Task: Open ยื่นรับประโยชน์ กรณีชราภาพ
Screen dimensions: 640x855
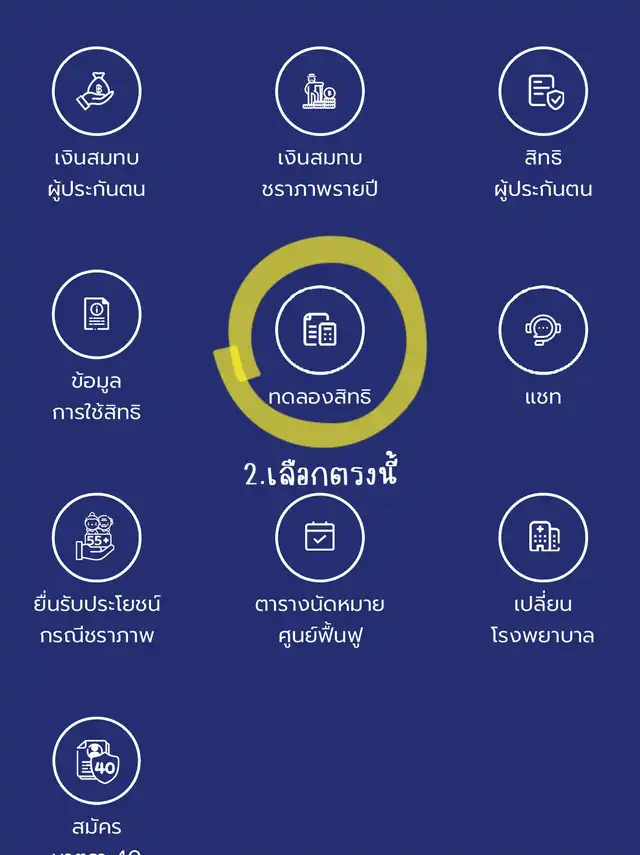Action: [x=97, y=538]
